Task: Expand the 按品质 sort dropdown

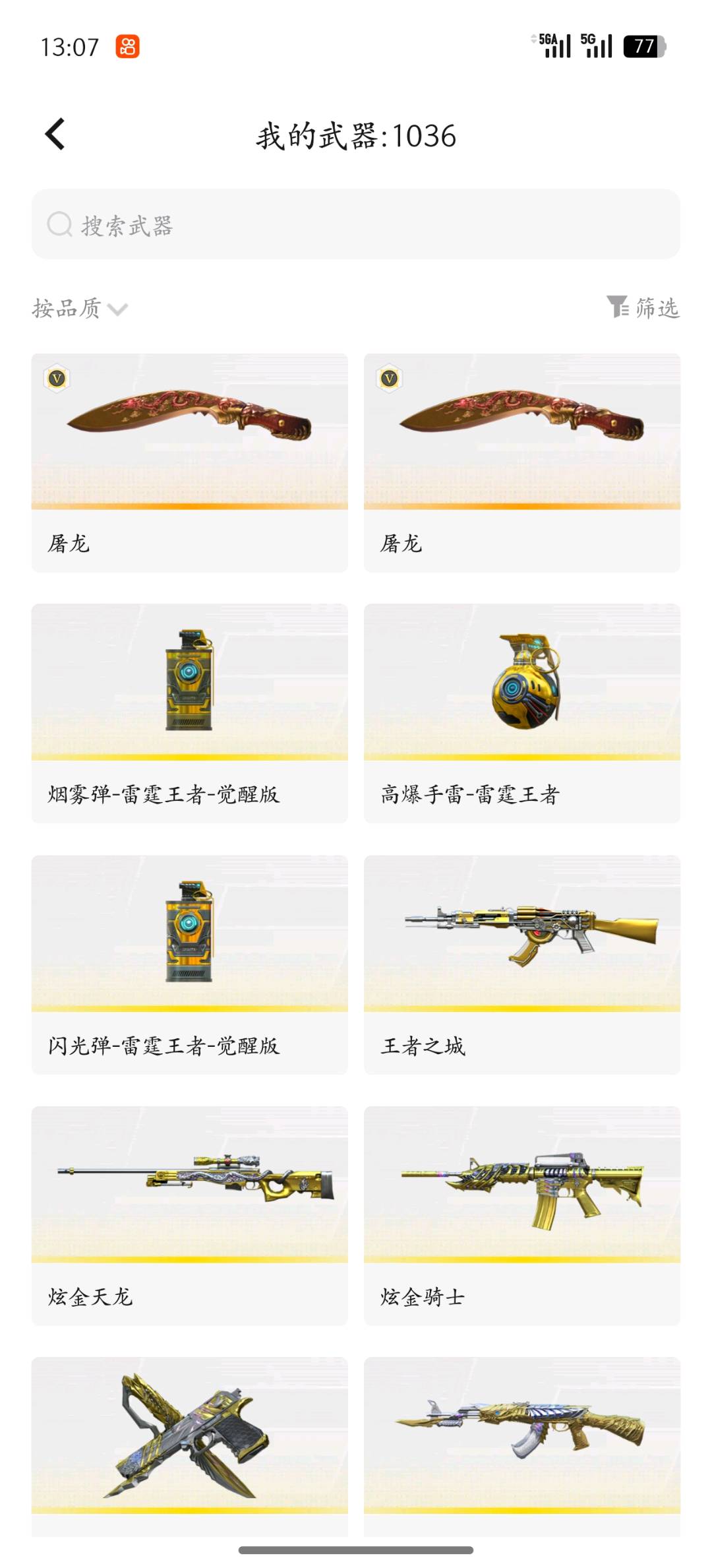Action: (x=80, y=309)
